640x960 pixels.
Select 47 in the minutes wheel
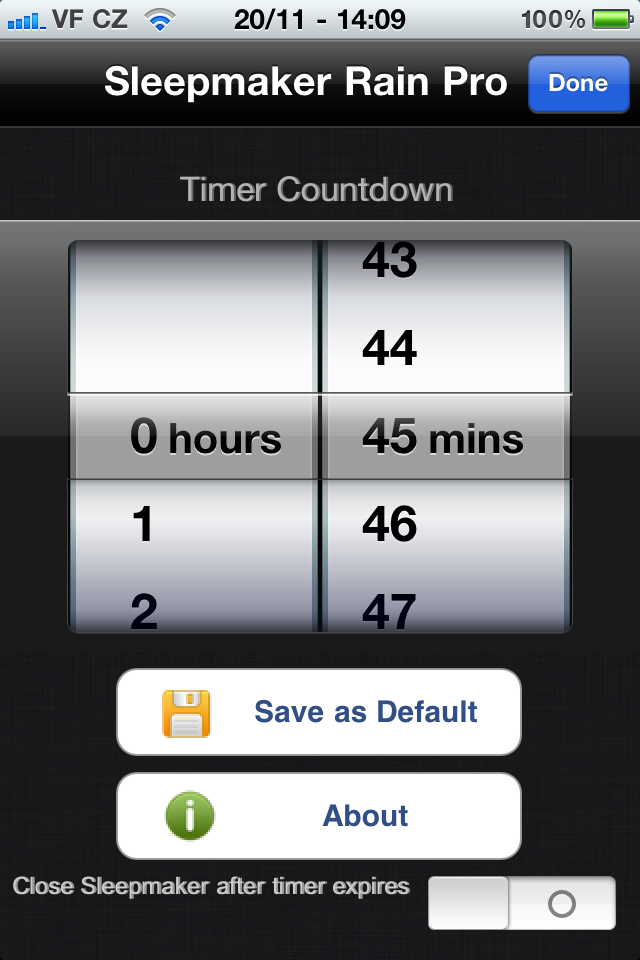point(390,610)
